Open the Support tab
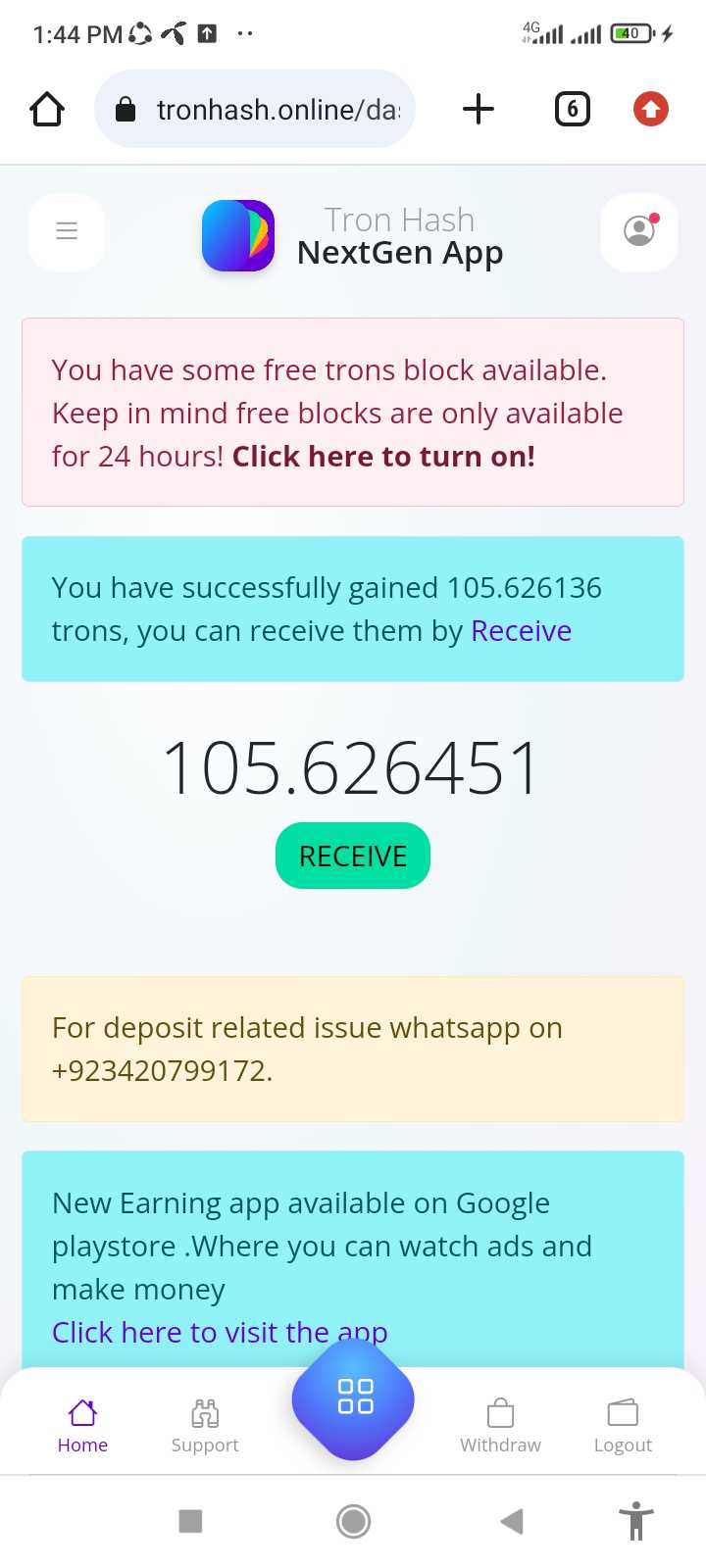Image resolution: width=706 pixels, height=1568 pixels. click(205, 1426)
